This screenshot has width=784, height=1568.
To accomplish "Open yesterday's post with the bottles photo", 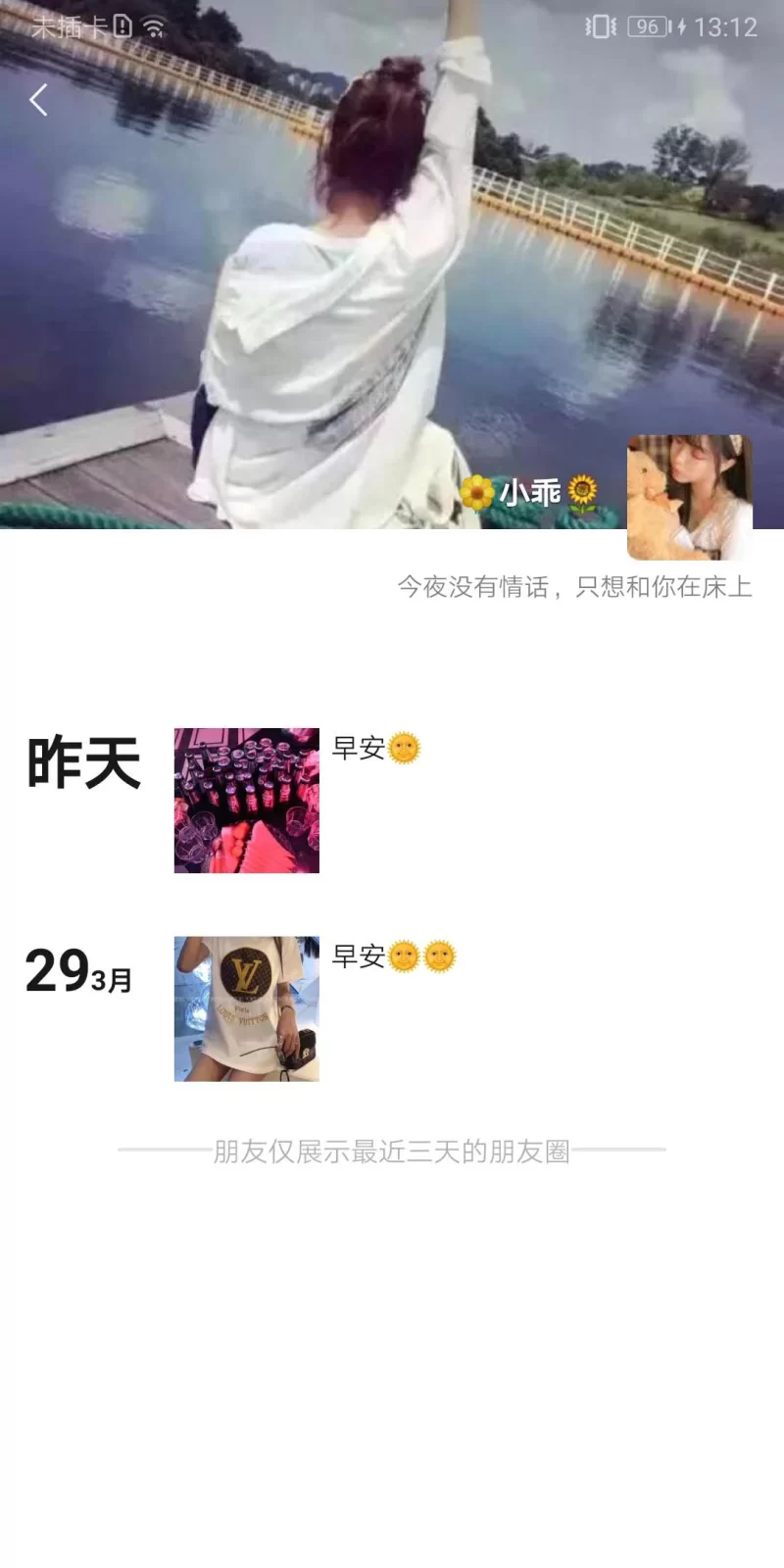I will pyautogui.click(x=247, y=800).
